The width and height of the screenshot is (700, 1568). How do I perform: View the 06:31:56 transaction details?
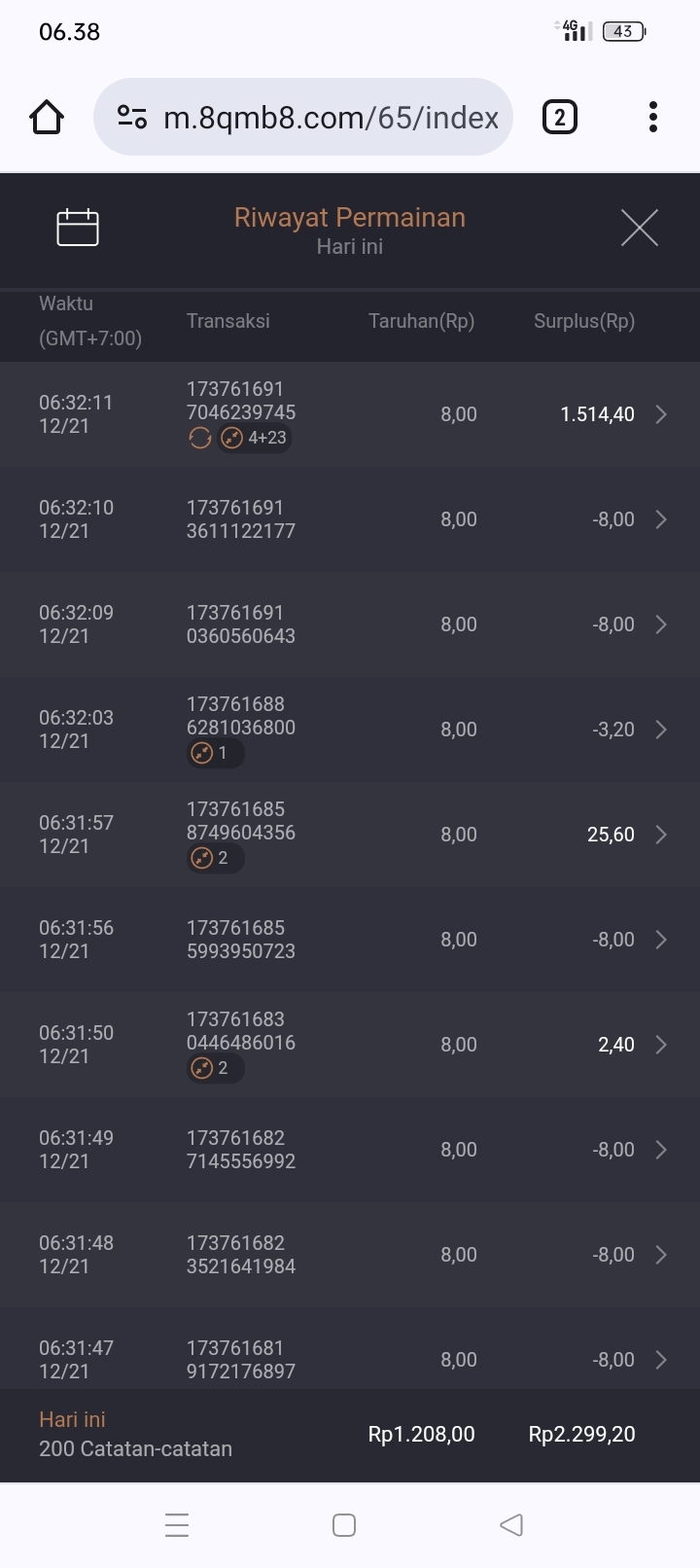[350, 940]
